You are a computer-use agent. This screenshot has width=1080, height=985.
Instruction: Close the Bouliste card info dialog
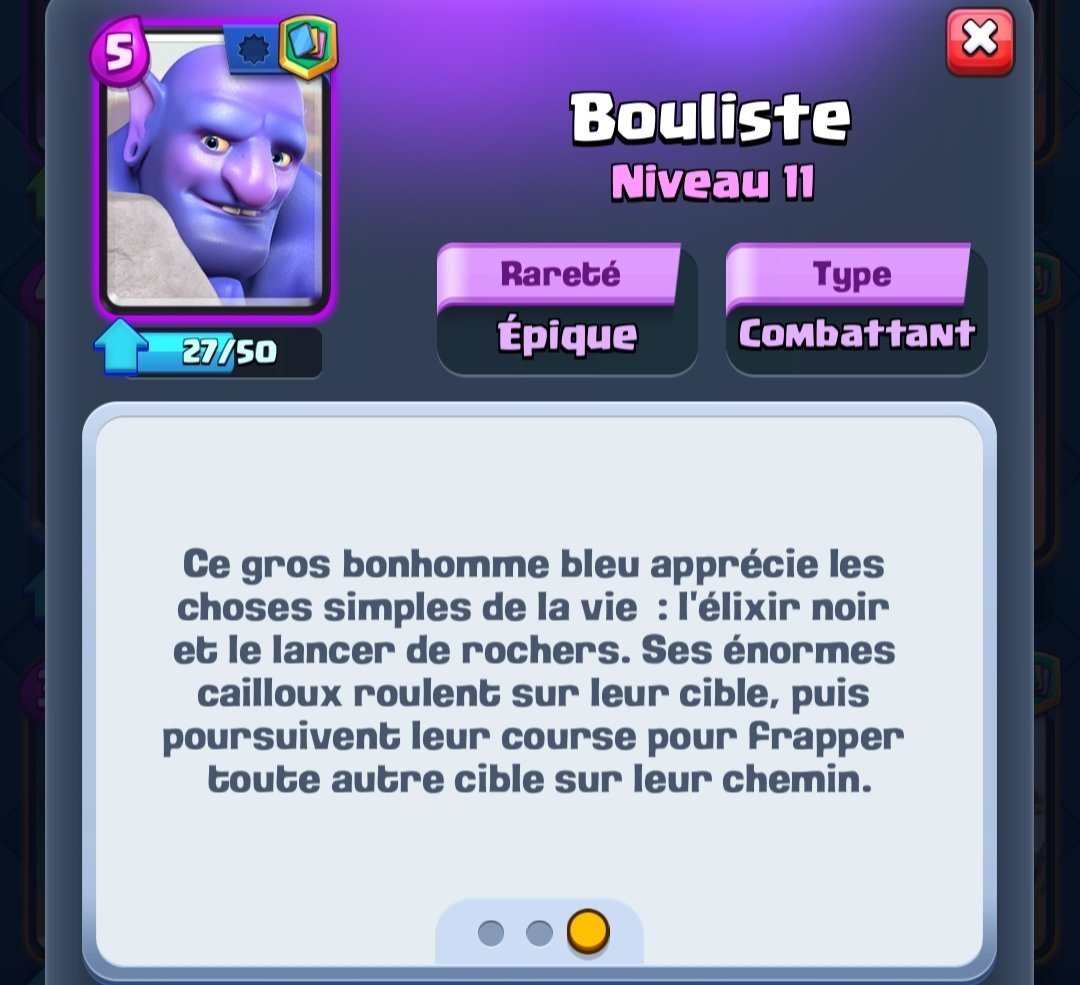980,41
